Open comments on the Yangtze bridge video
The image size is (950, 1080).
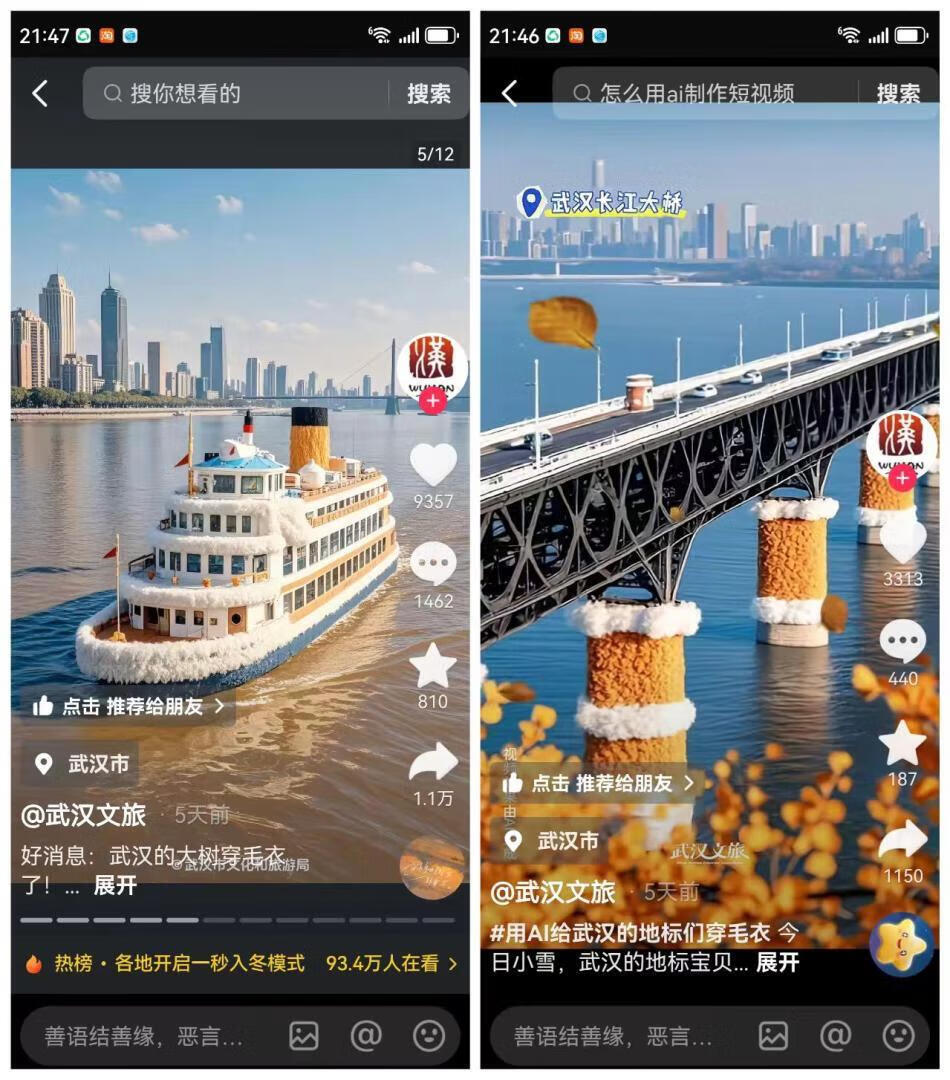[903, 640]
